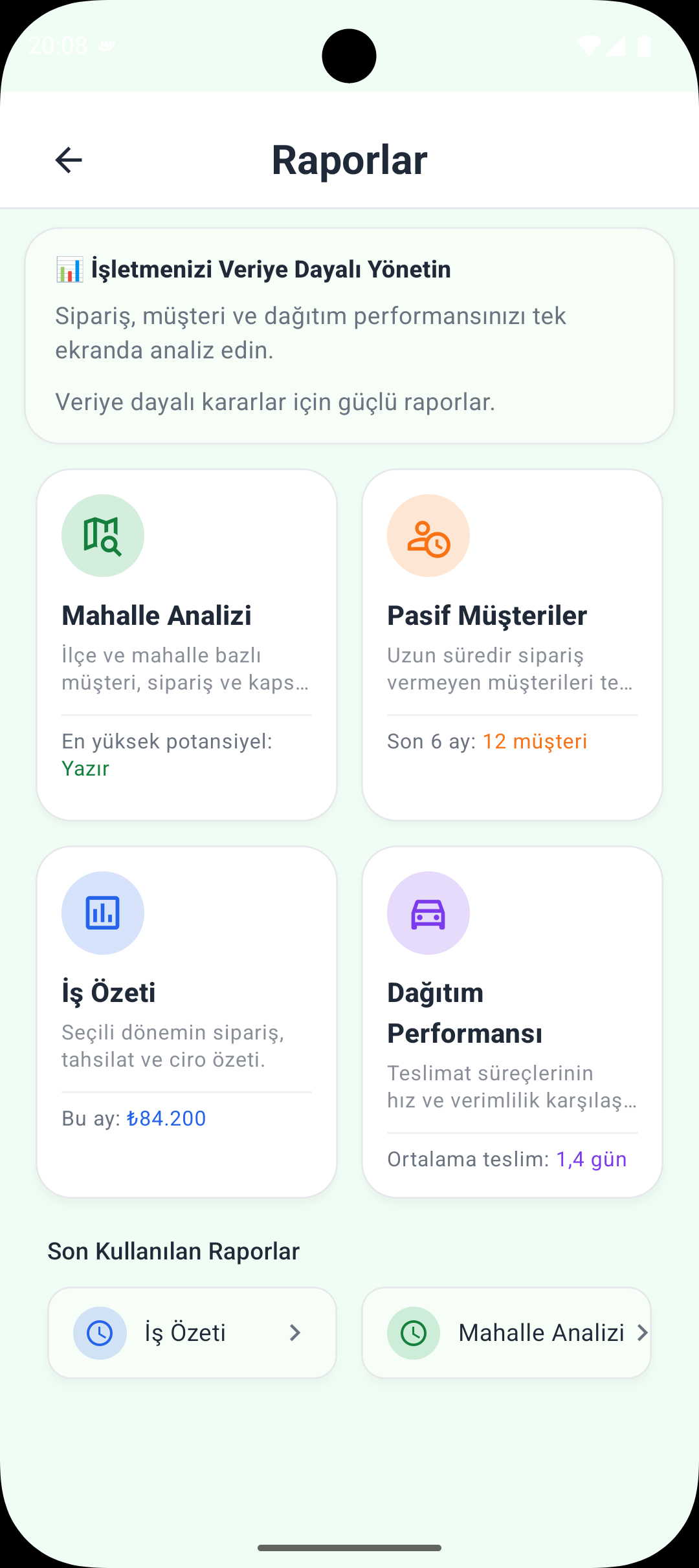Open the Pasif Müşteriler report card
The height and width of the screenshot is (1568, 699).
(512, 644)
